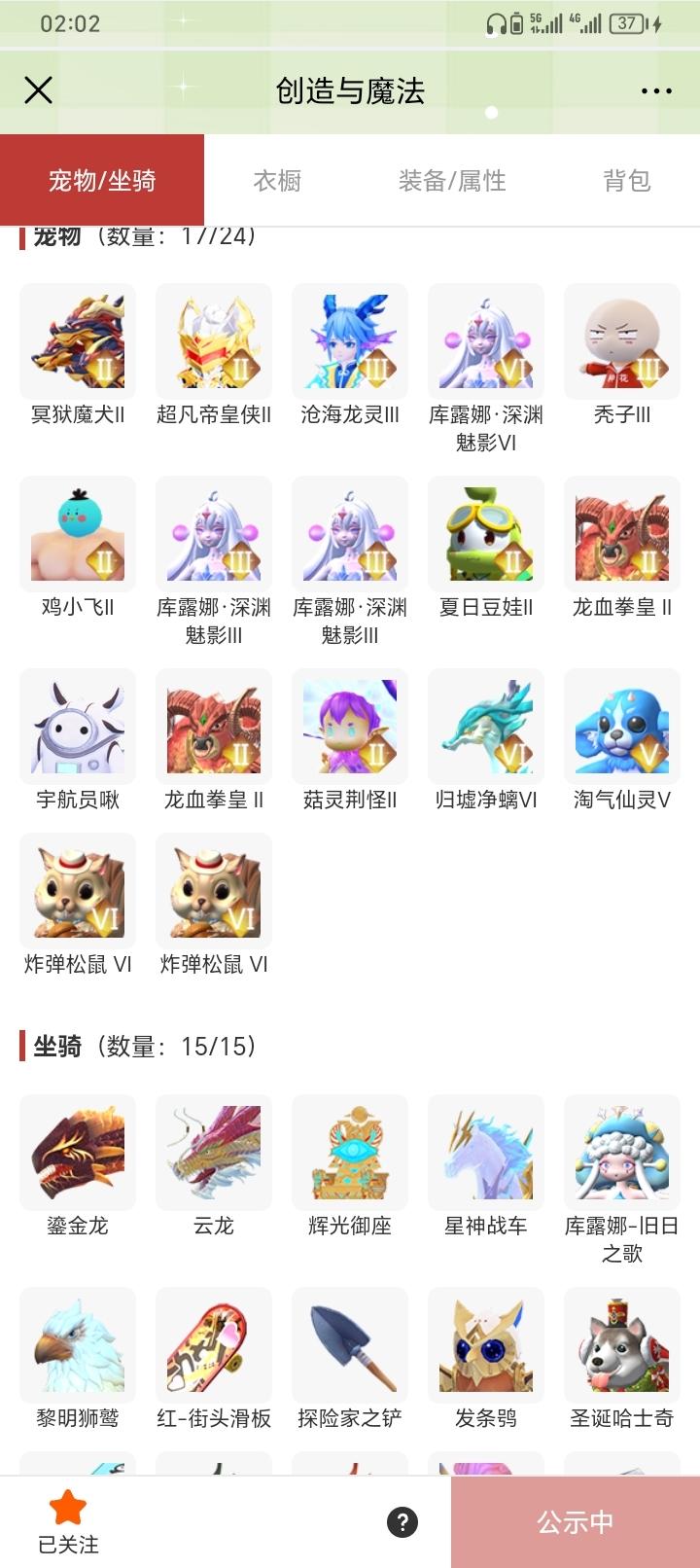Viewport: 700px width, 1568px height.
Task: Open 超凡帝皇侠II pet details
Action: click(x=214, y=342)
